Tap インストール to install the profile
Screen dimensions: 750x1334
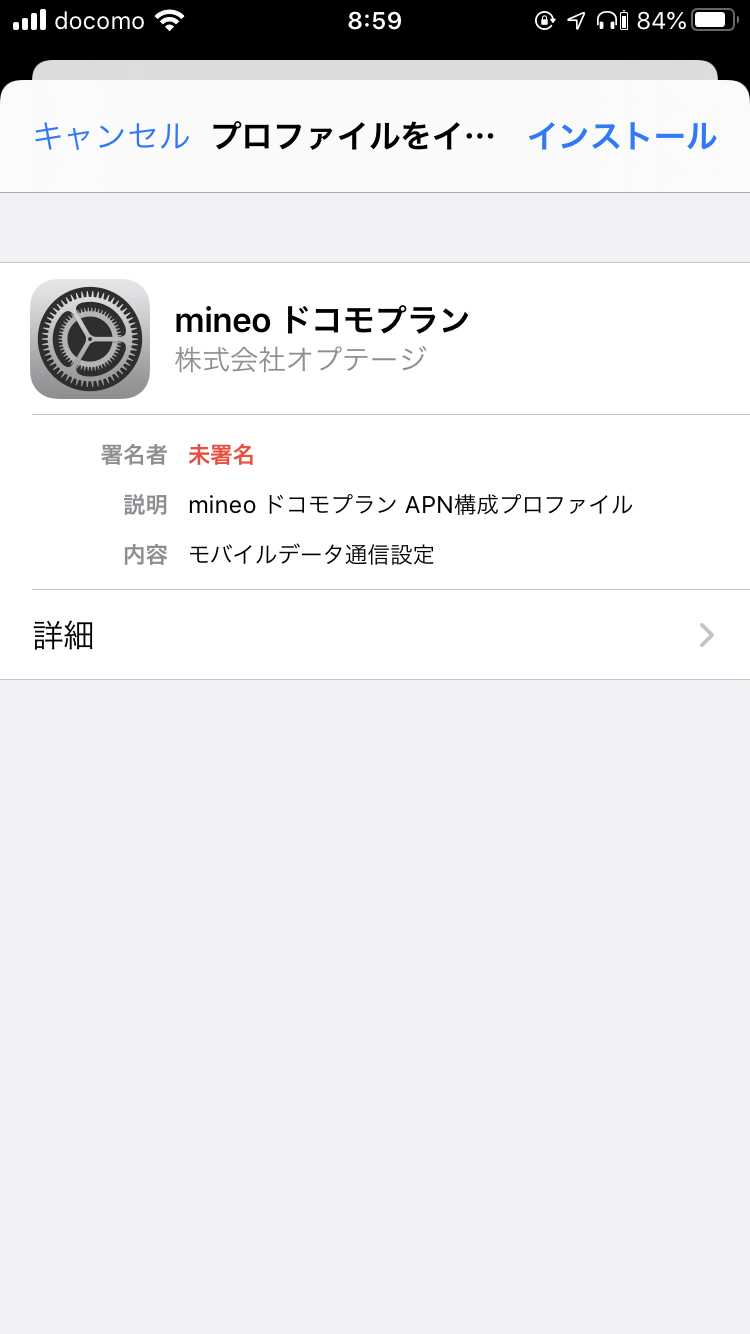tap(621, 136)
